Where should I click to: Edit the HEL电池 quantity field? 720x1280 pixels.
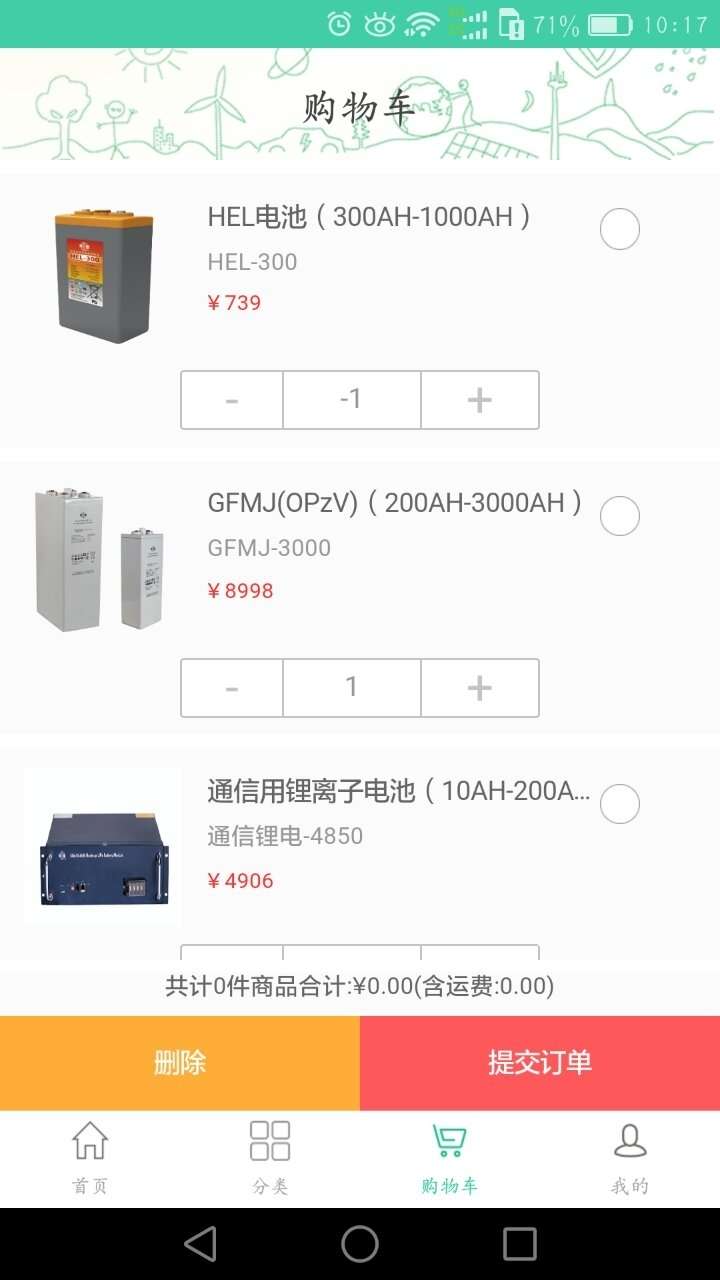(352, 400)
